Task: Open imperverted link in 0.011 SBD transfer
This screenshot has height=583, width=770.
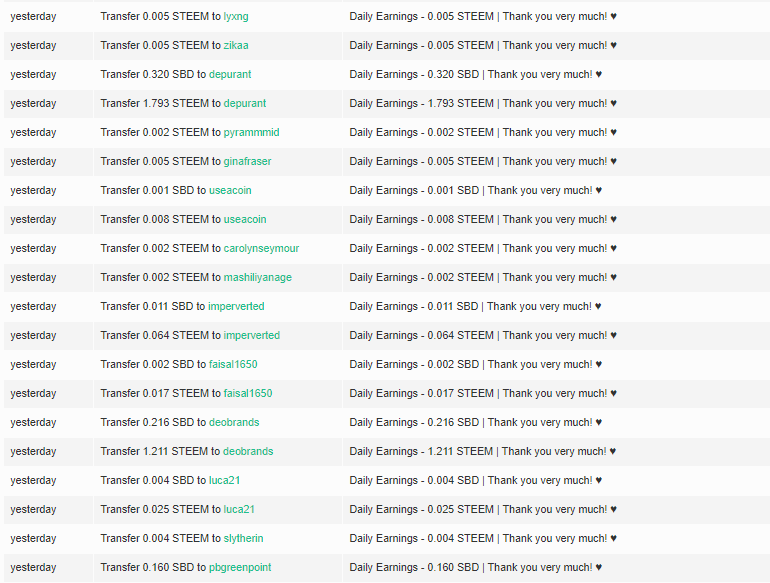Action: [236, 306]
